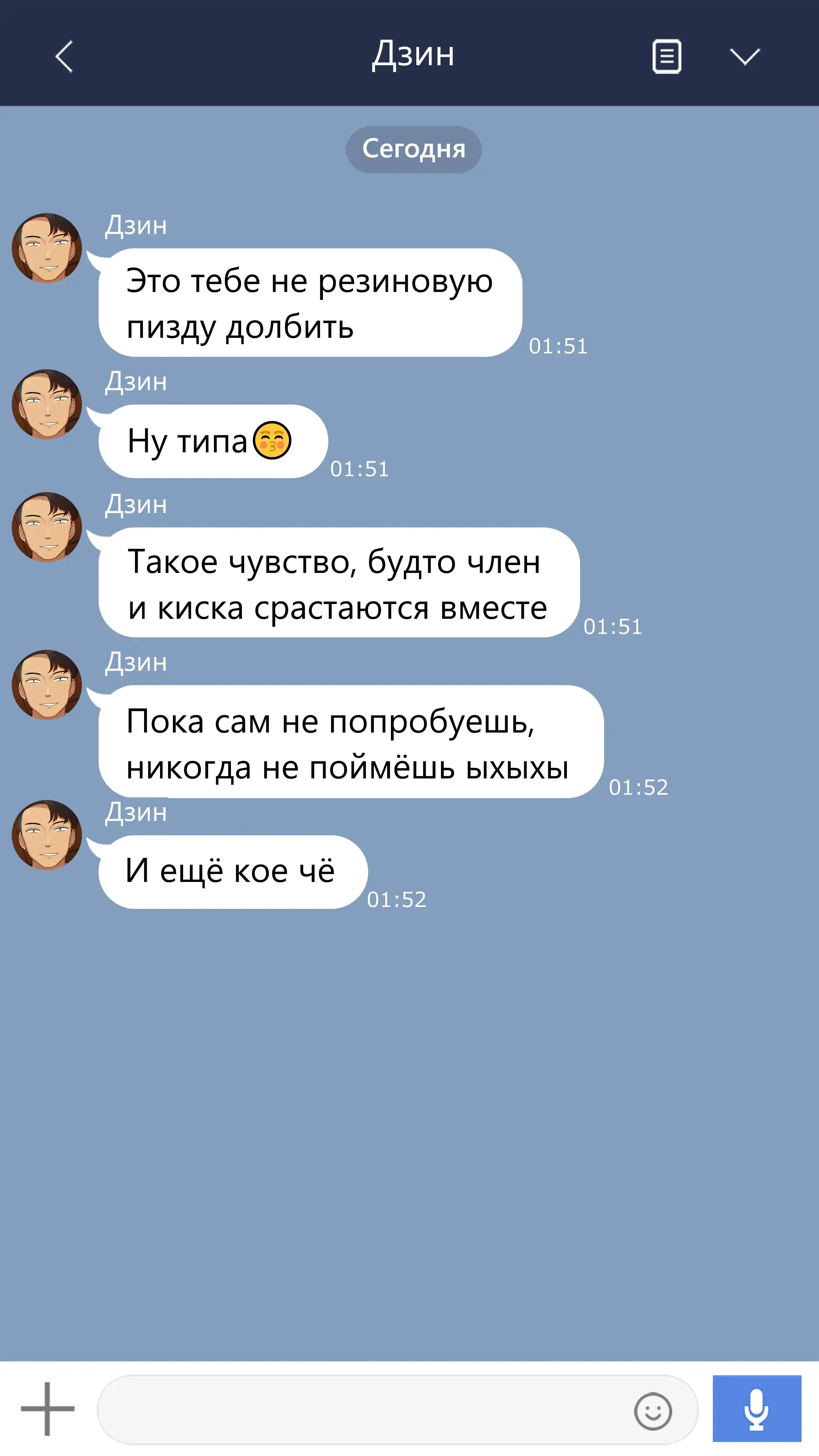Screen dimensions: 819x1456
Task: Focus the message input field
Action: (x=362, y=1410)
